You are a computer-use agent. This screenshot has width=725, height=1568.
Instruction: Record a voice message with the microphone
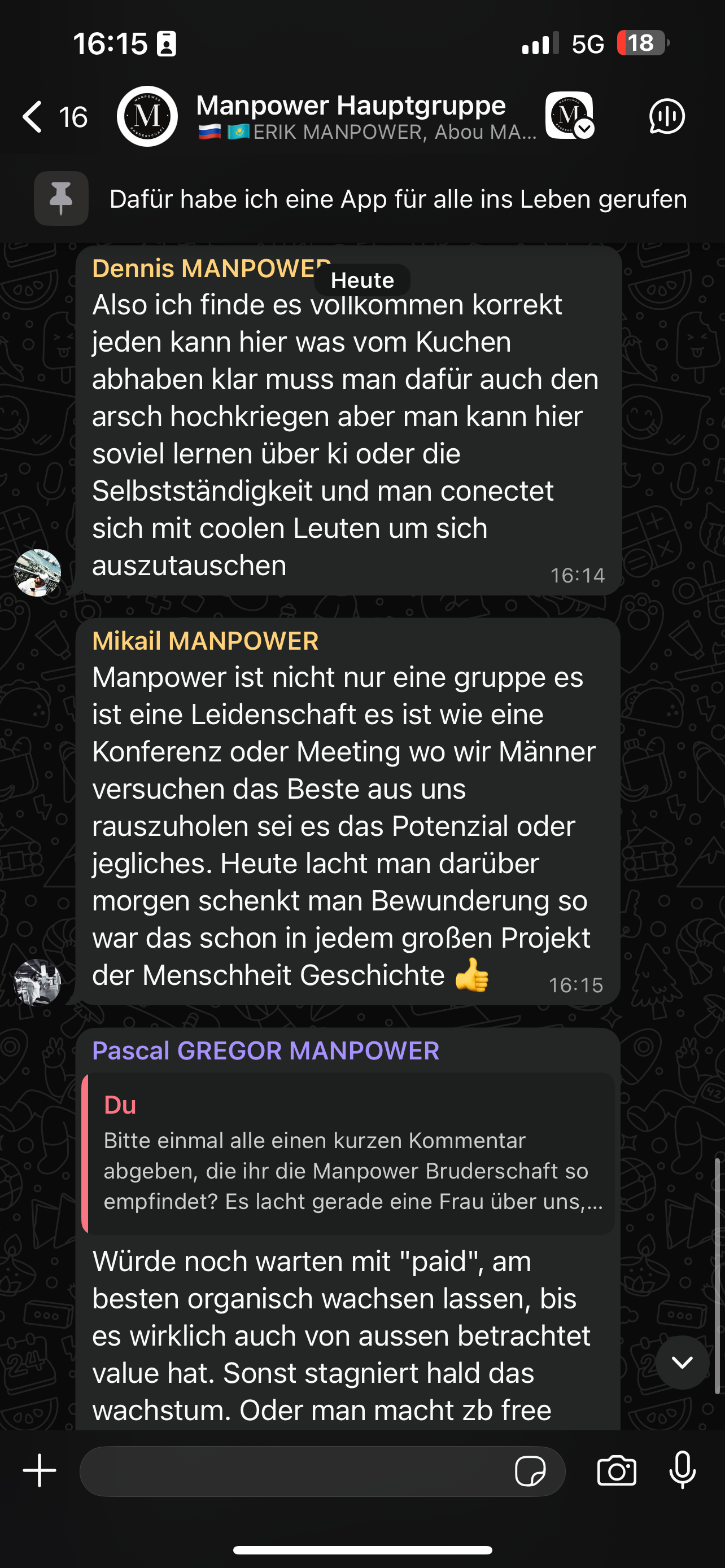683,1470
